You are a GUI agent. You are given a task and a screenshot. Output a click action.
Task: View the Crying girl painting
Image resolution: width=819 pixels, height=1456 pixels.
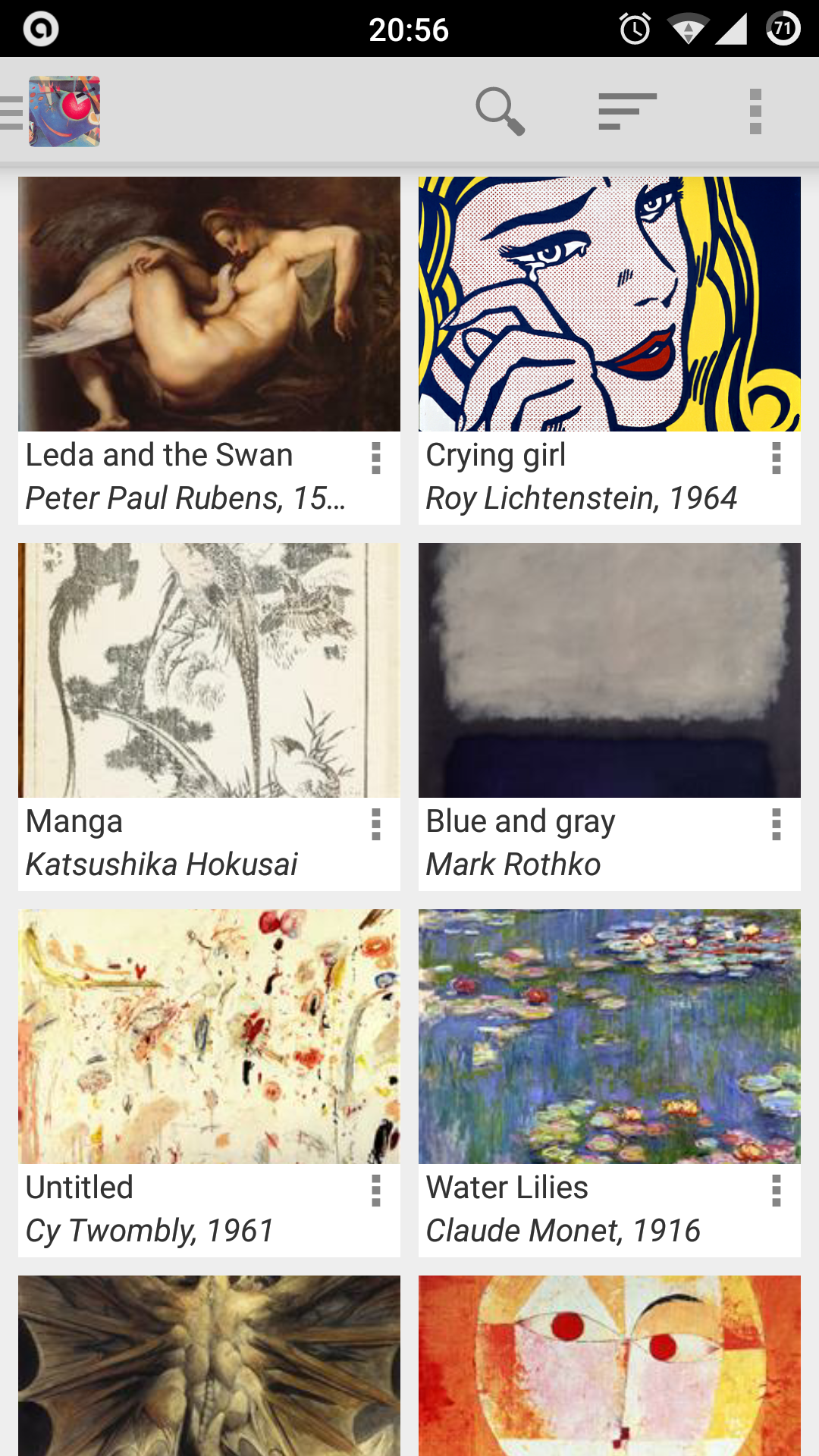(x=610, y=304)
